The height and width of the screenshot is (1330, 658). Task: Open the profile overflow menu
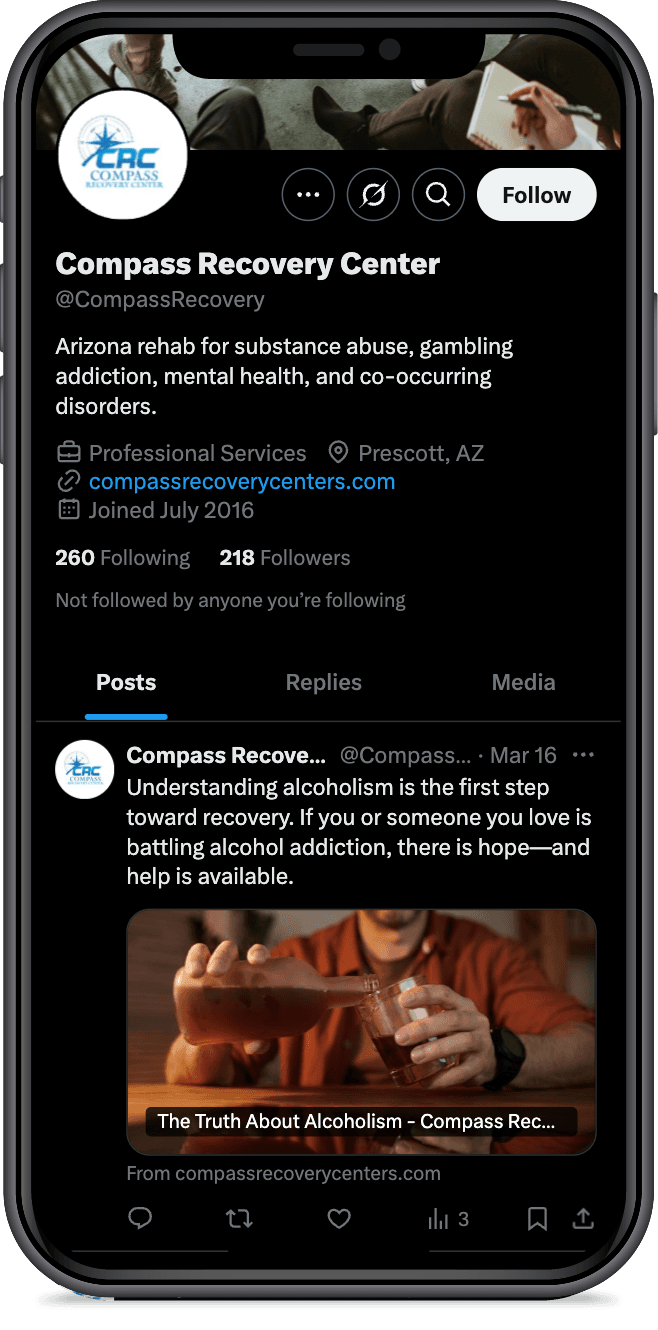[x=308, y=195]
